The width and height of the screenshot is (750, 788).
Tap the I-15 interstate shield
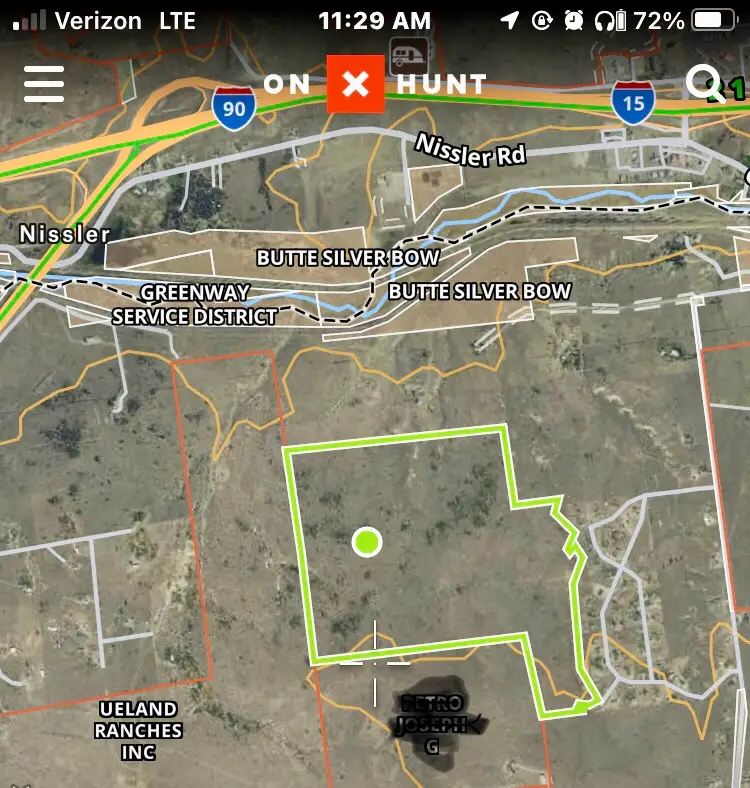point(633,102)
